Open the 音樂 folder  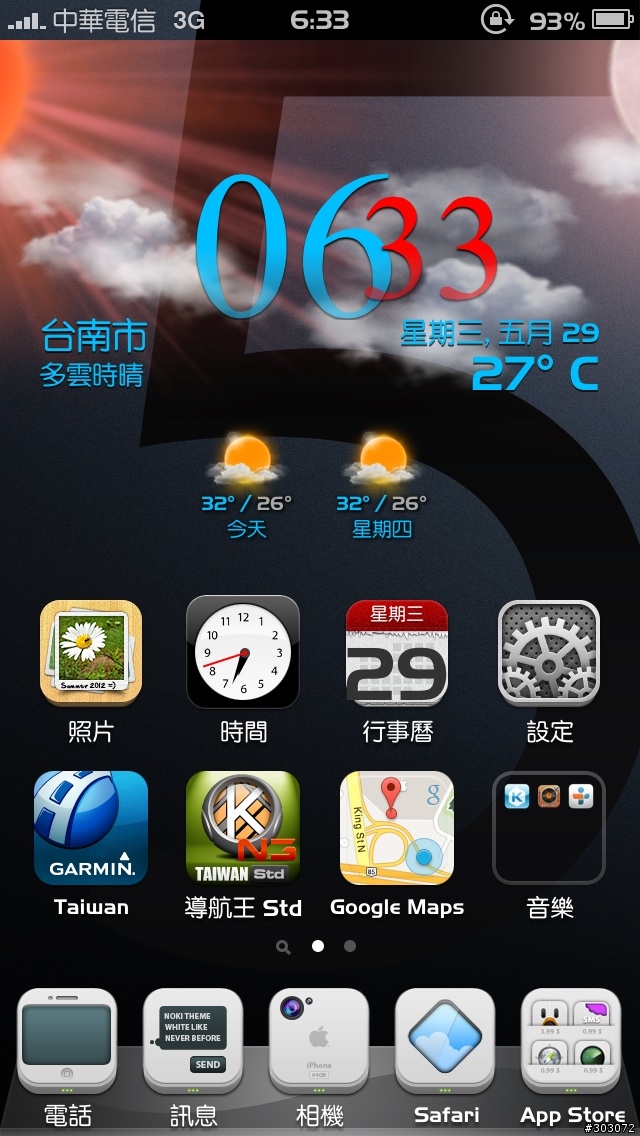[549, 828]
